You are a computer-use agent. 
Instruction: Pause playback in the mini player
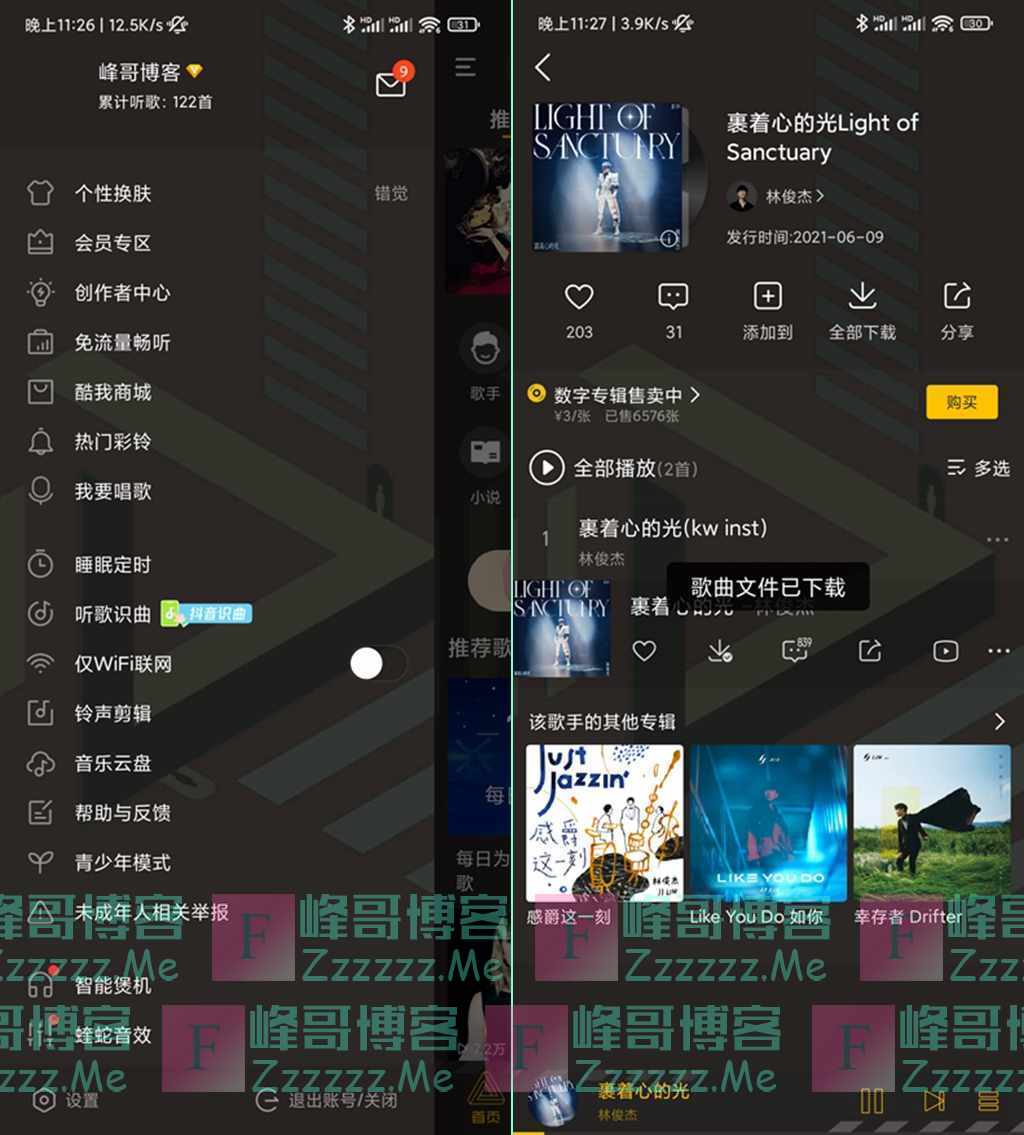[872, 1101]
